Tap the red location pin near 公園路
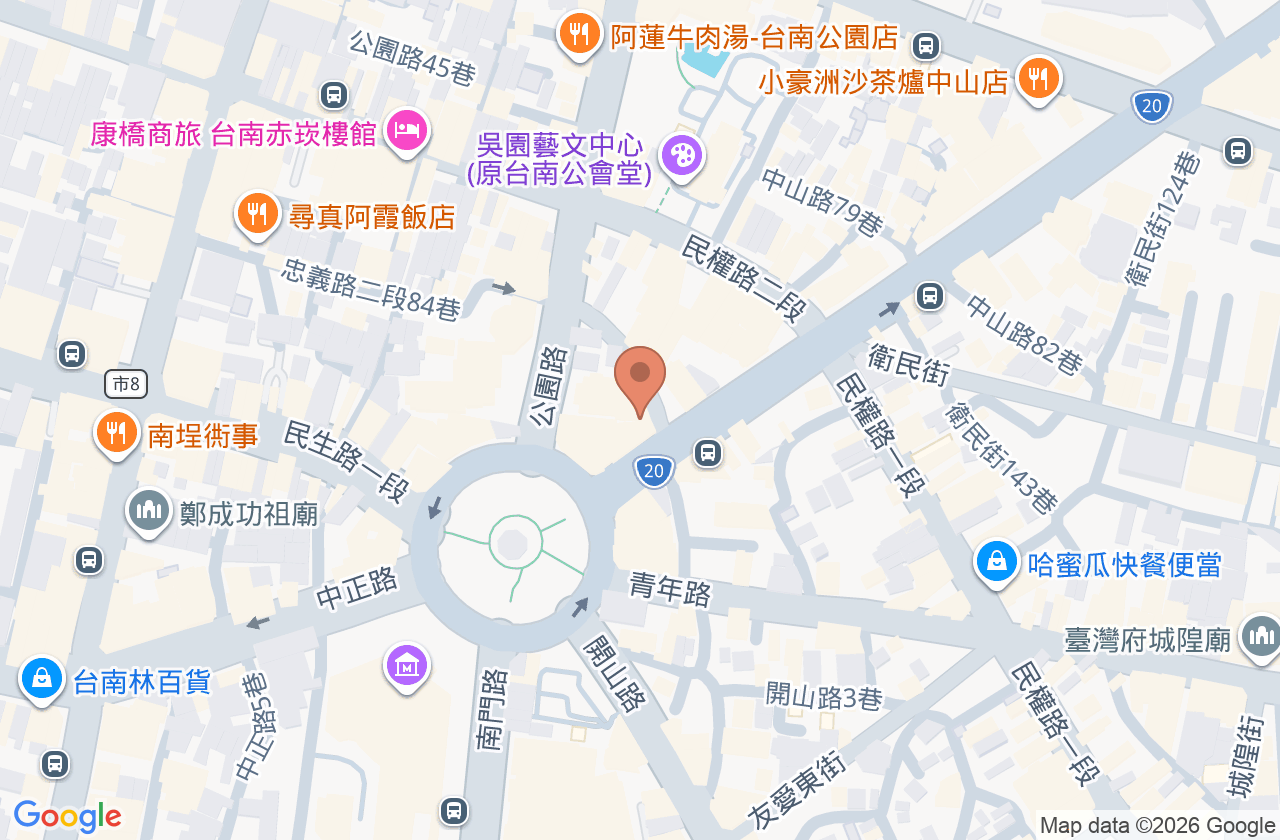This screenshot has width=1280, height=840. tap(640, 381)
